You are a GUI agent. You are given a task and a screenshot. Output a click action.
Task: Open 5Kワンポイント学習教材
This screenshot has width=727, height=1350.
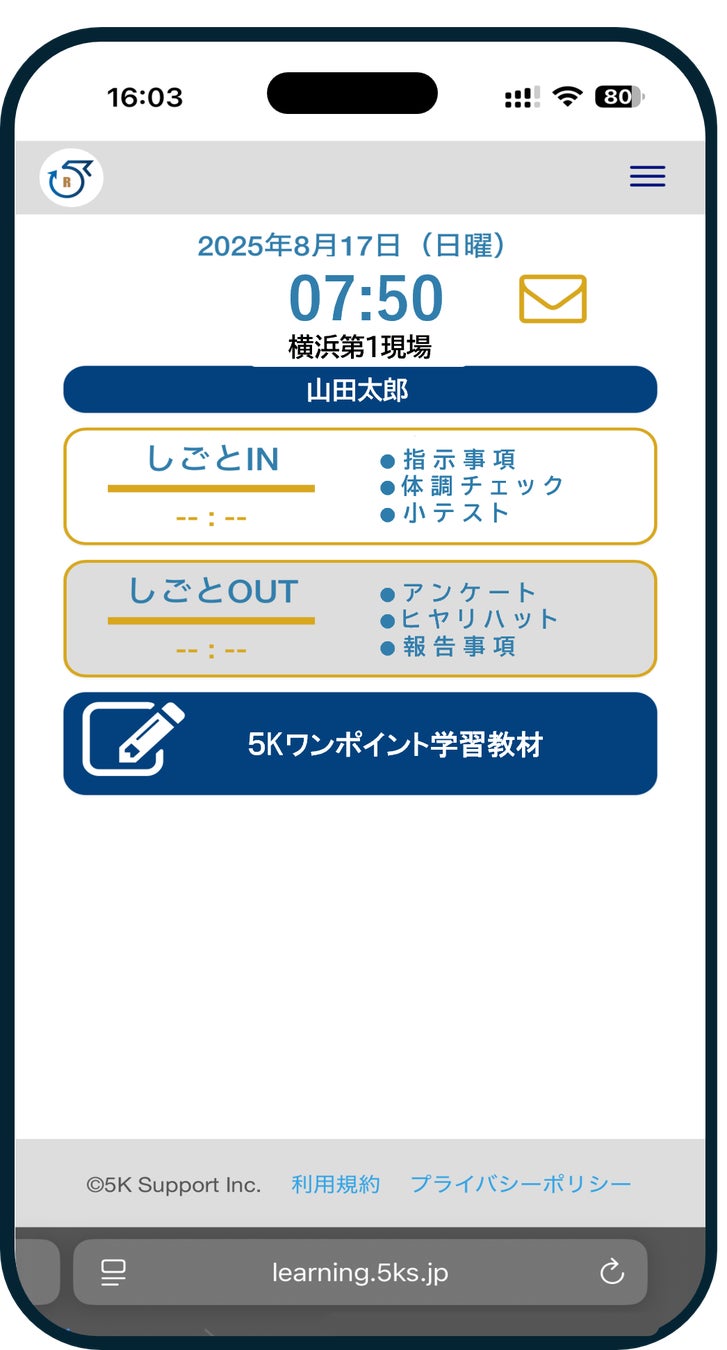point(360,744)
